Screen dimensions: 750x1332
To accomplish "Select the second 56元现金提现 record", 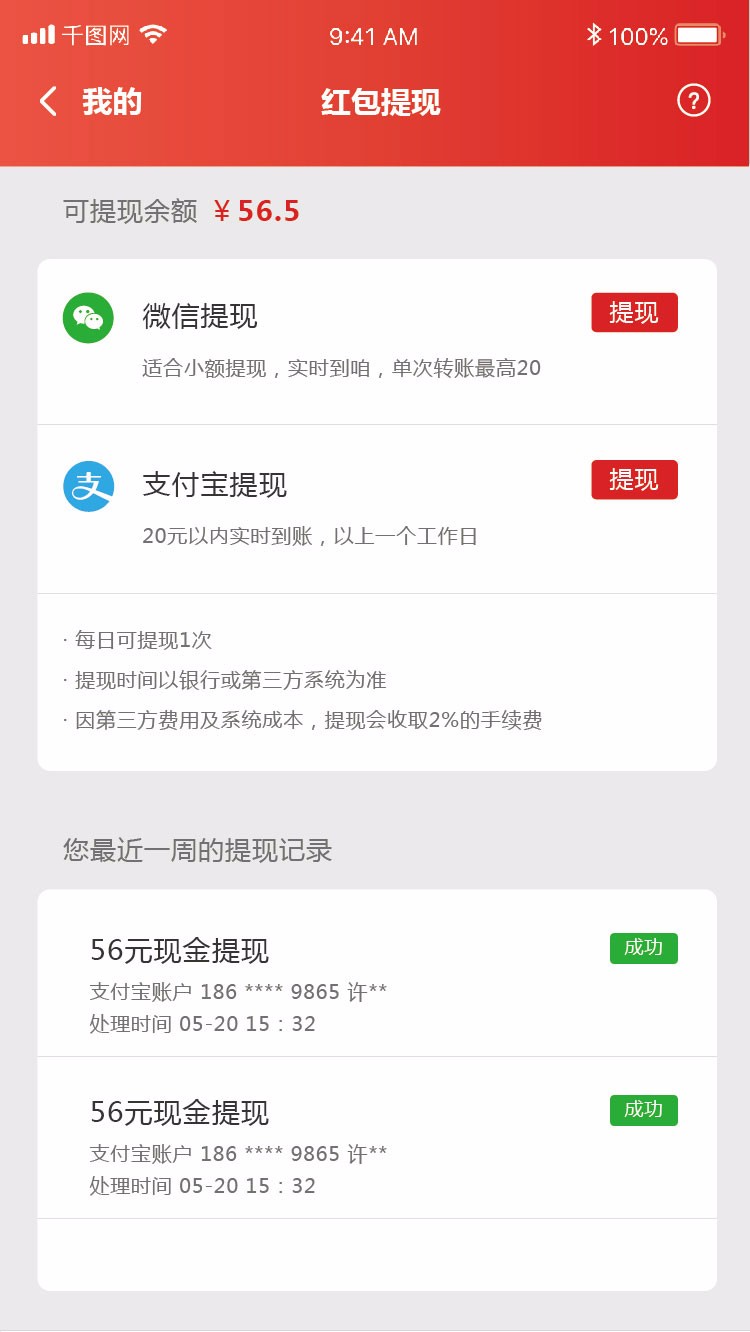I will click(x=180, y=1113).
